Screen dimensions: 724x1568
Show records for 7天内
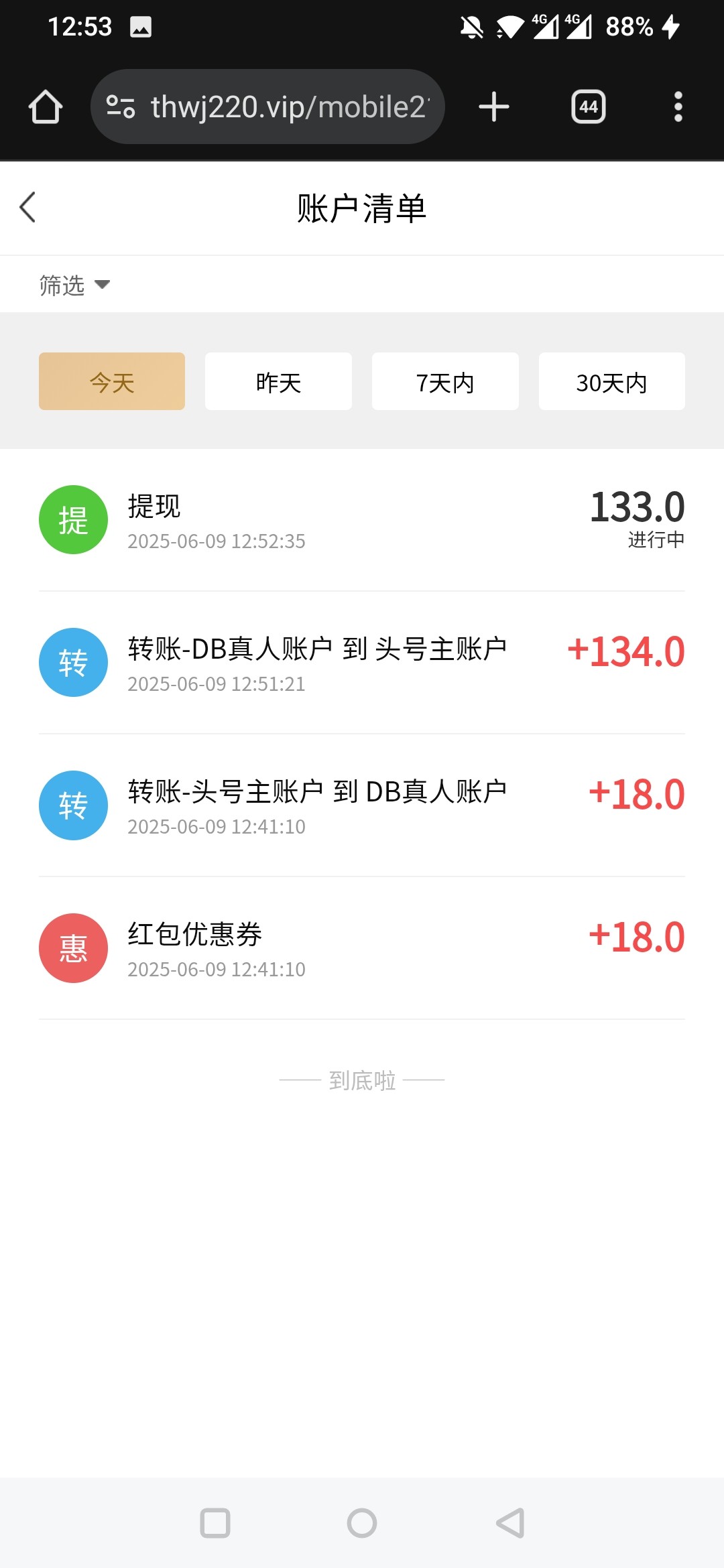click(x=445, y=381)
